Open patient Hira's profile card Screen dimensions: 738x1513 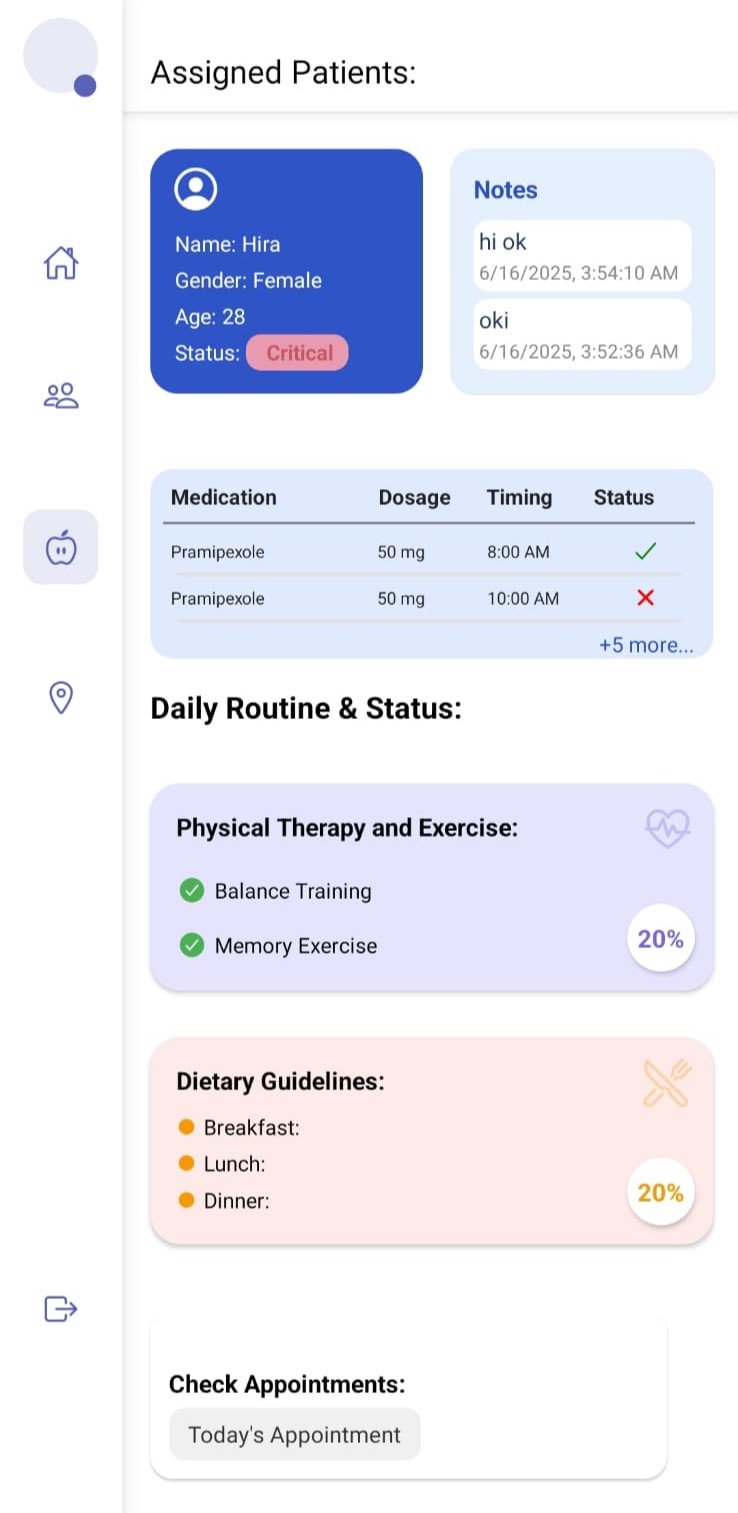286,271
